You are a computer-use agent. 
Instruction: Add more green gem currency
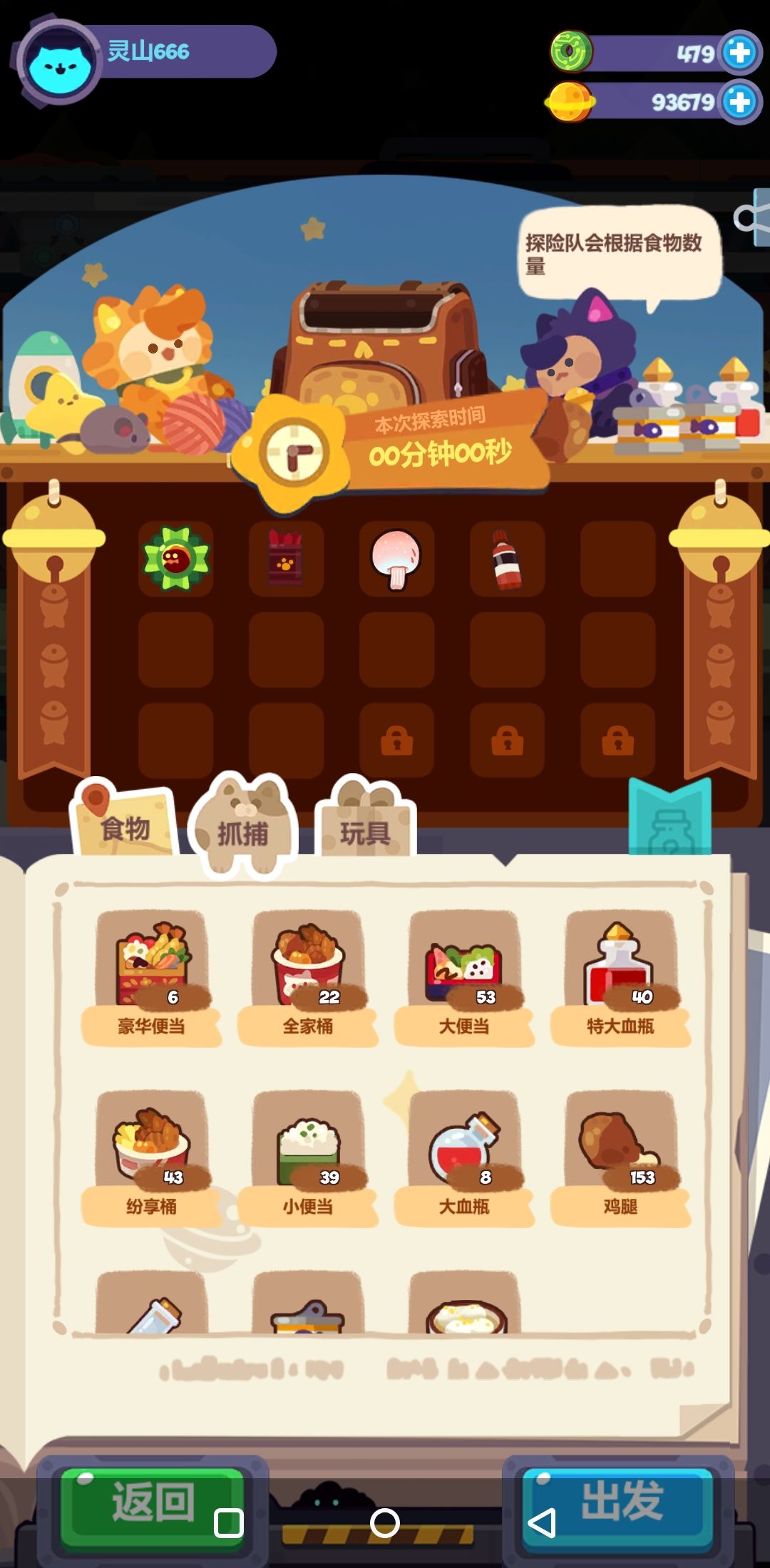tap(739, 52)
